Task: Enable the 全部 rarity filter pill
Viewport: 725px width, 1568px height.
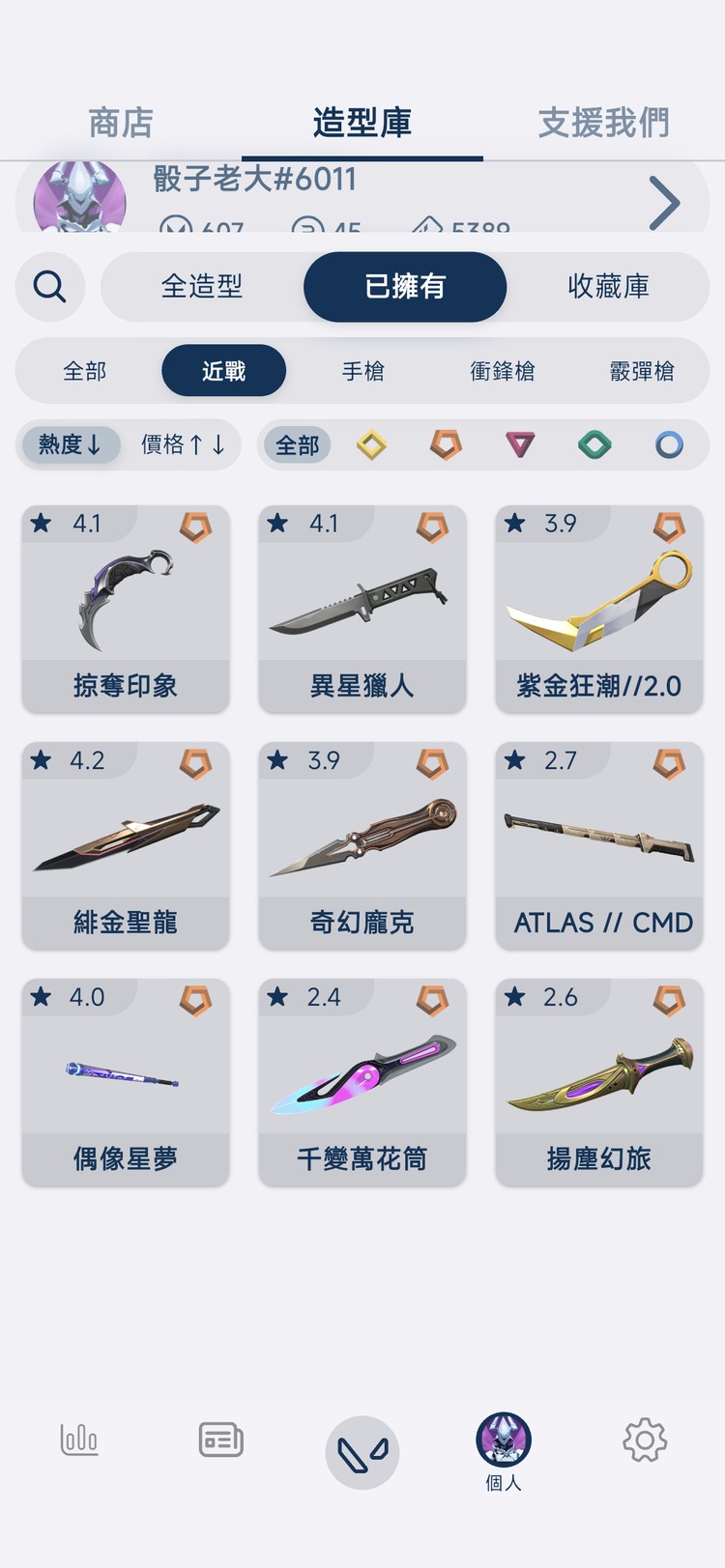Action: 297,445
